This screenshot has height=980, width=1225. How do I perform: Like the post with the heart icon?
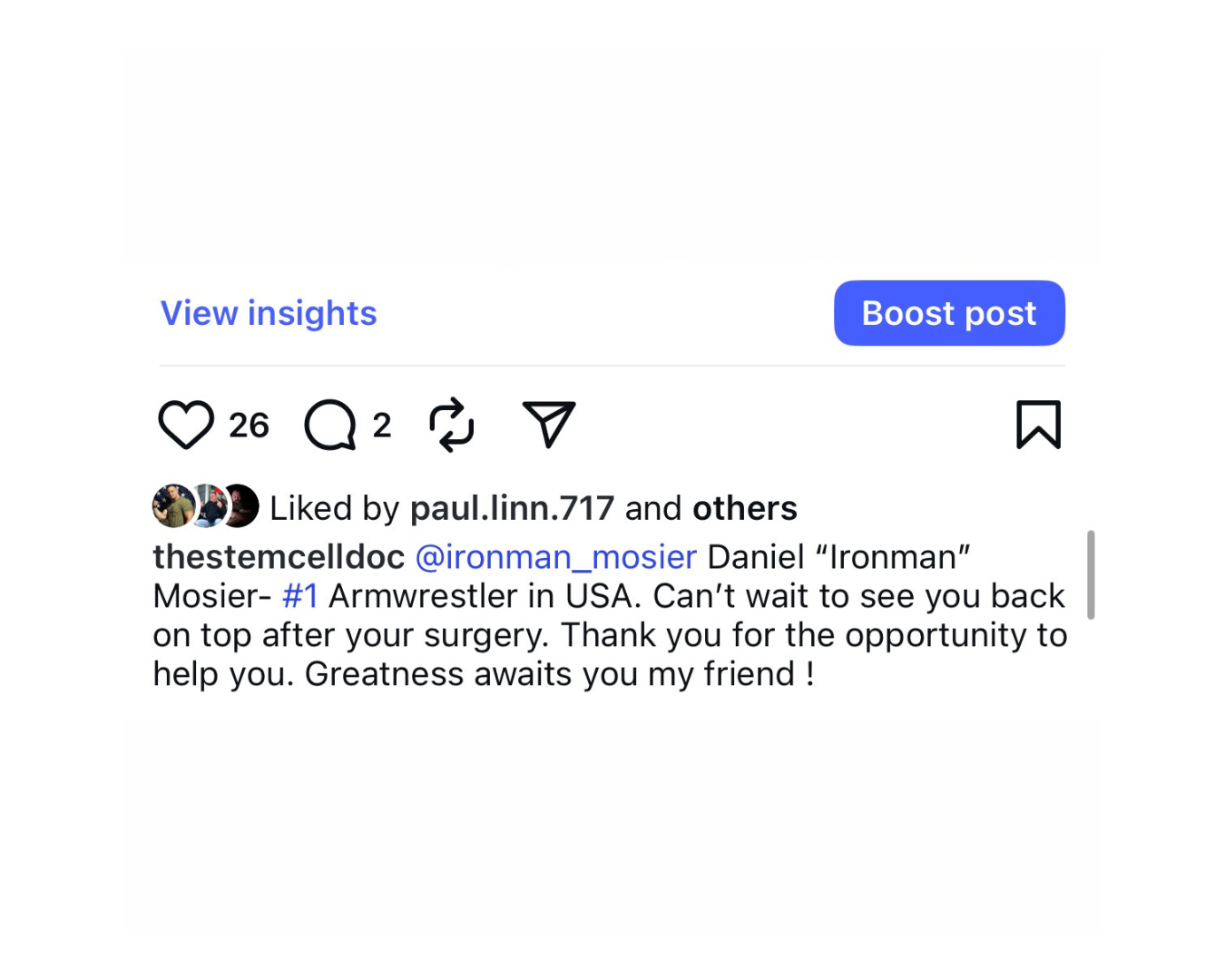coord(186,425)
